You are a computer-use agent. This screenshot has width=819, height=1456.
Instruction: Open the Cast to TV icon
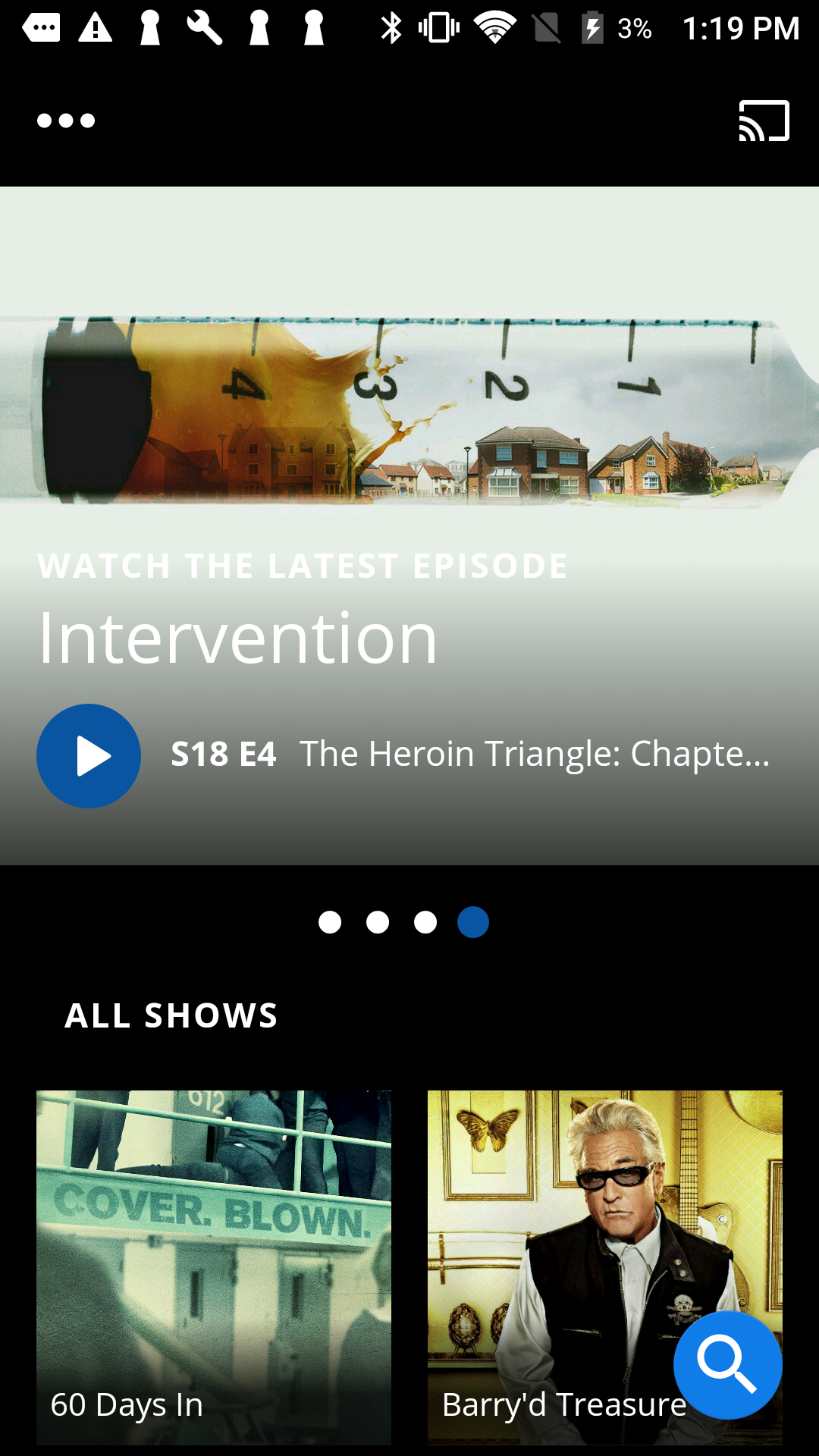762,120
